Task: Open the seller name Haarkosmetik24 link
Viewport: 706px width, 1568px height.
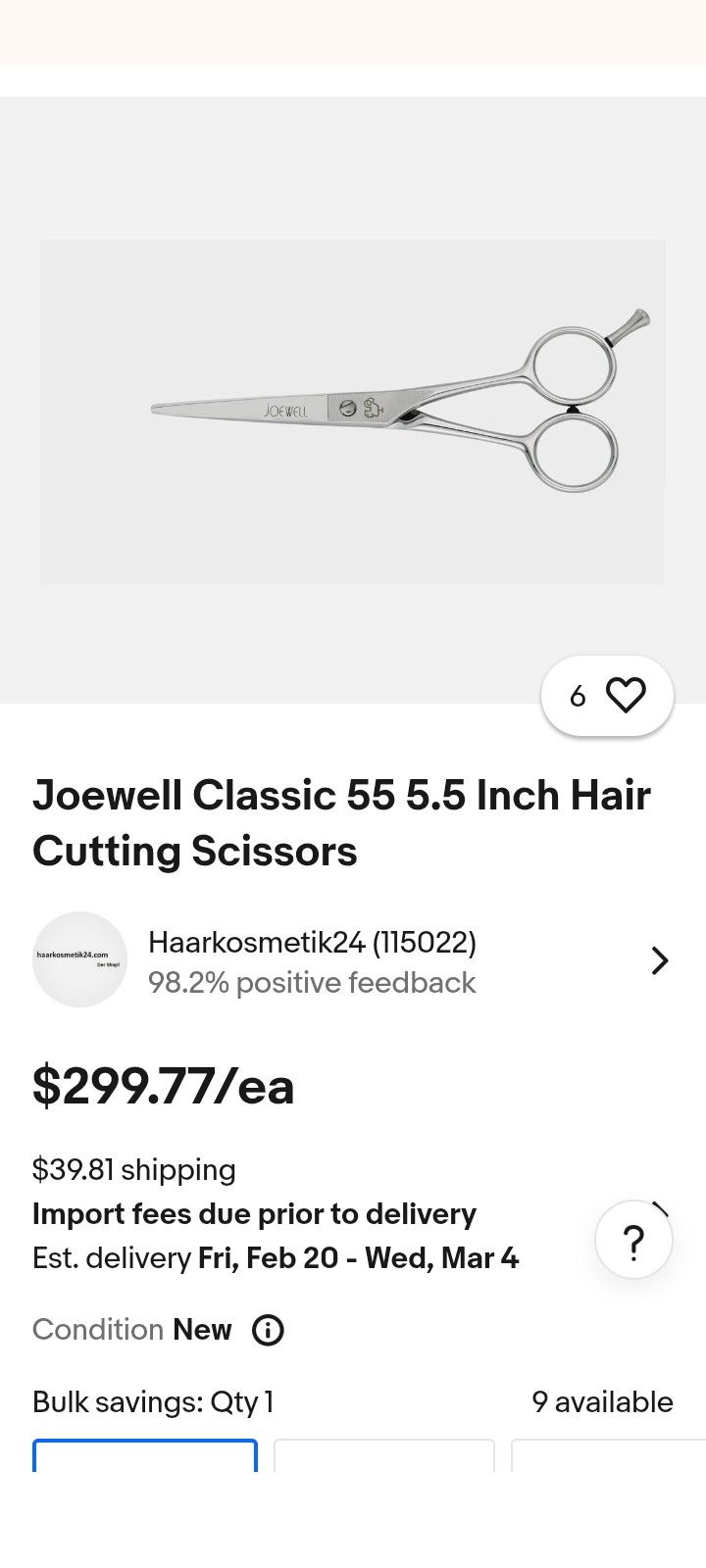Action: [x=312, y=942]
